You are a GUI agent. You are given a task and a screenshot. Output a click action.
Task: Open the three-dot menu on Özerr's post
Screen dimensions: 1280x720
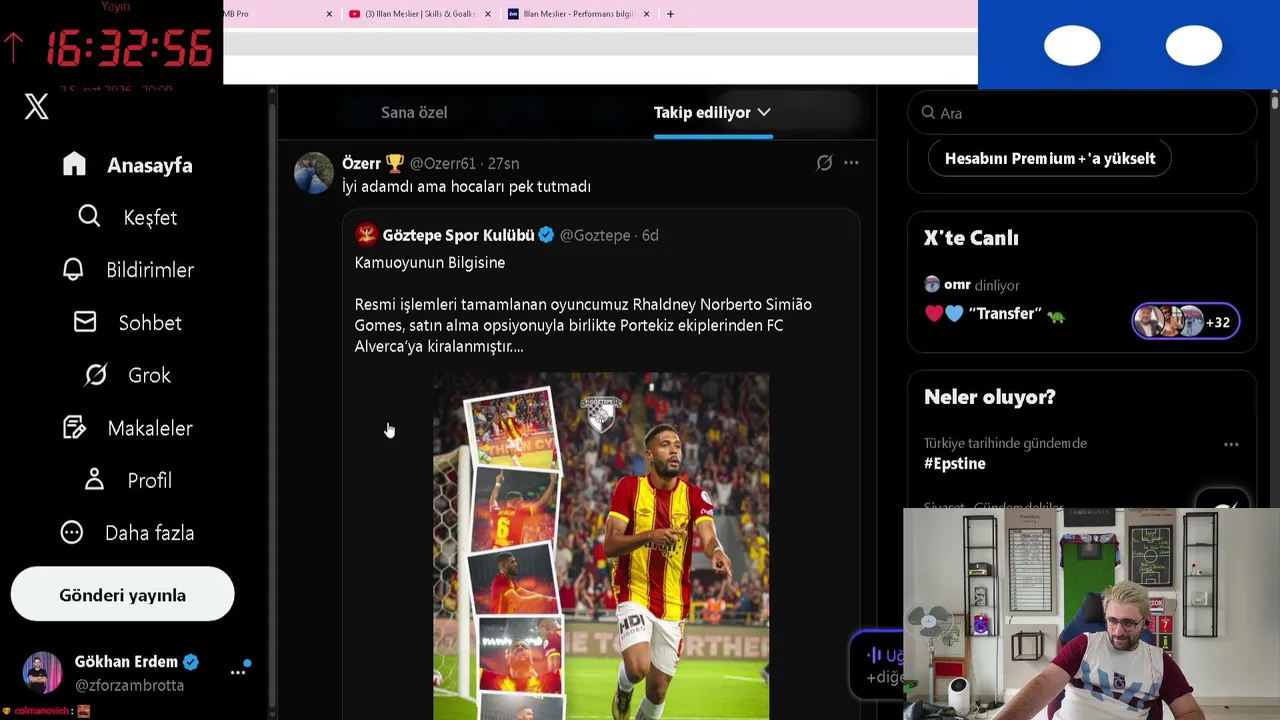pyautogui.click(x=851, y=163)
